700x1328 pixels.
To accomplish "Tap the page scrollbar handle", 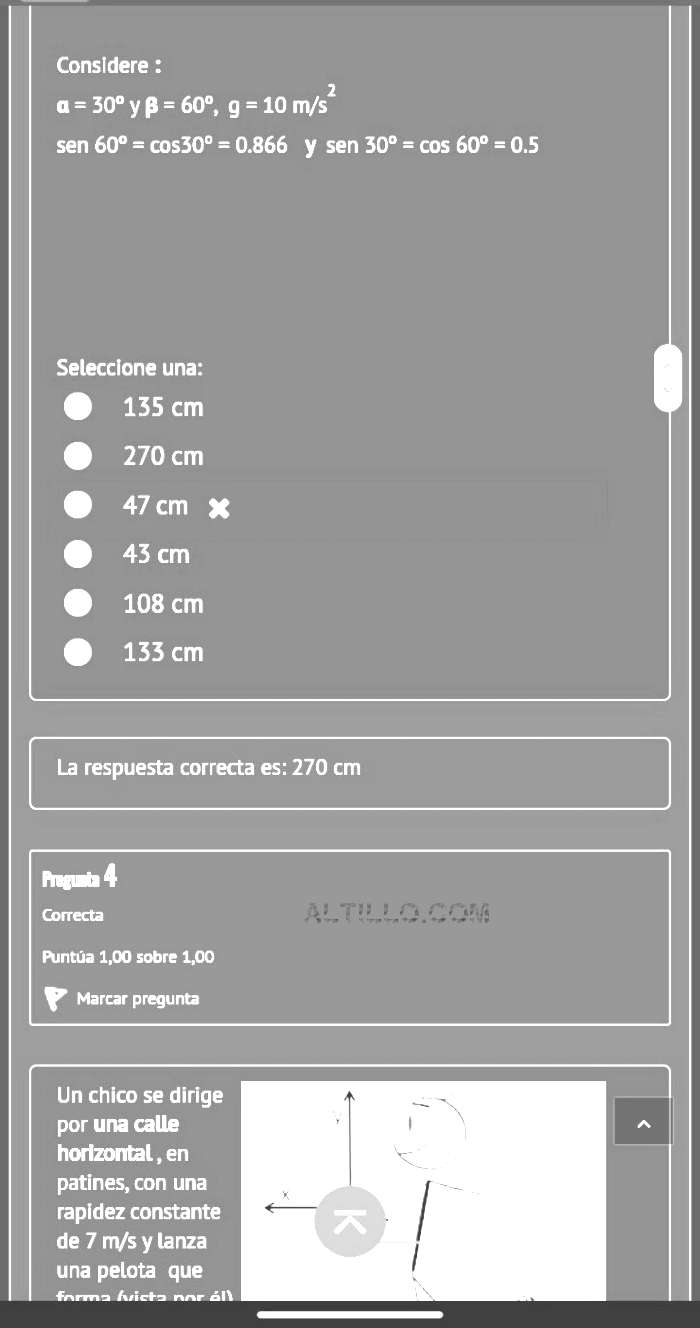I will coord(667,378).
